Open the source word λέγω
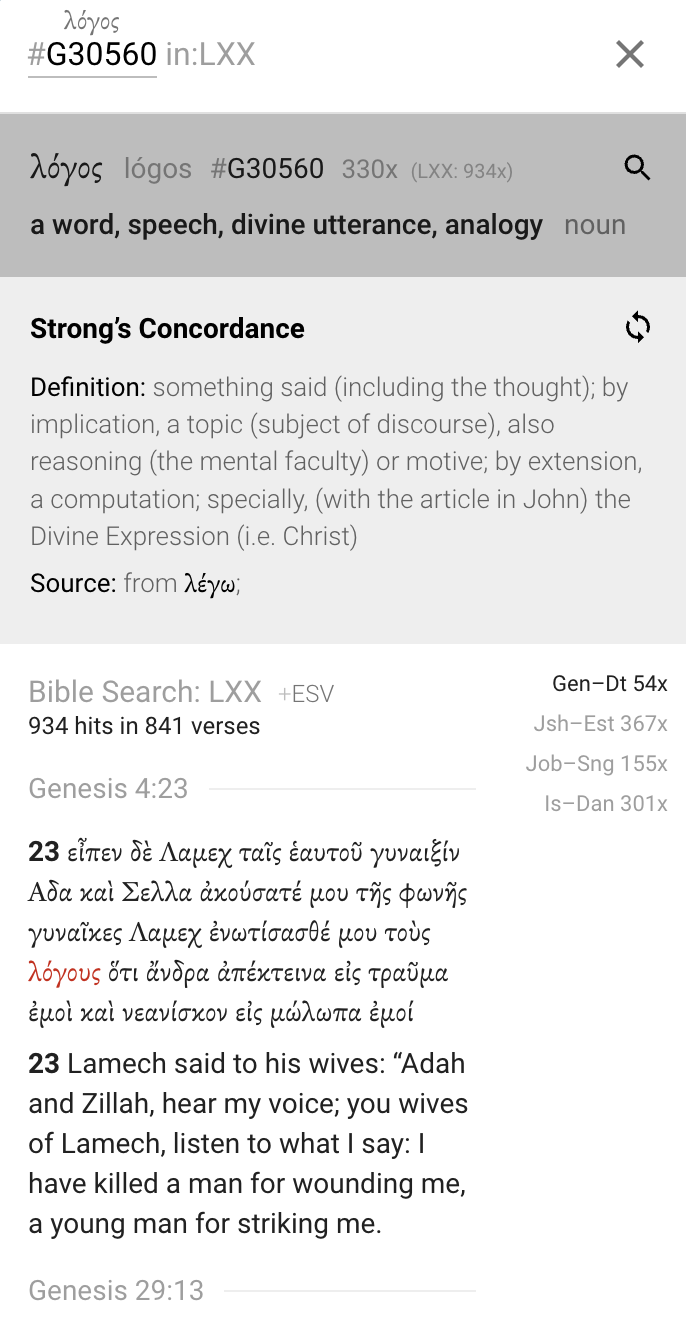686x1326 pixels. click(210, 583)
